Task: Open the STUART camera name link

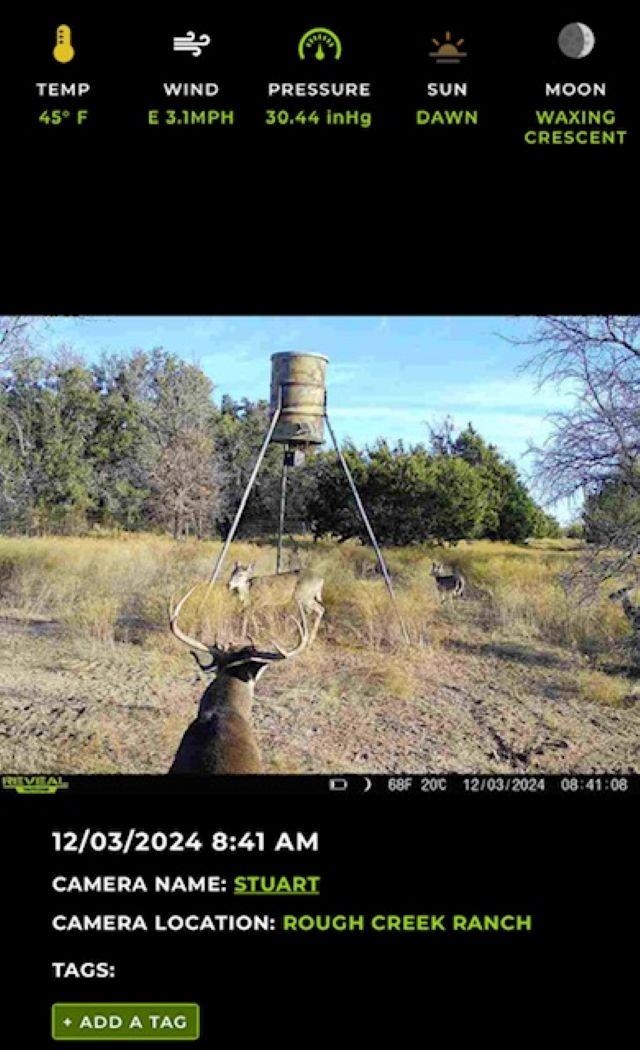Action: 276,885
